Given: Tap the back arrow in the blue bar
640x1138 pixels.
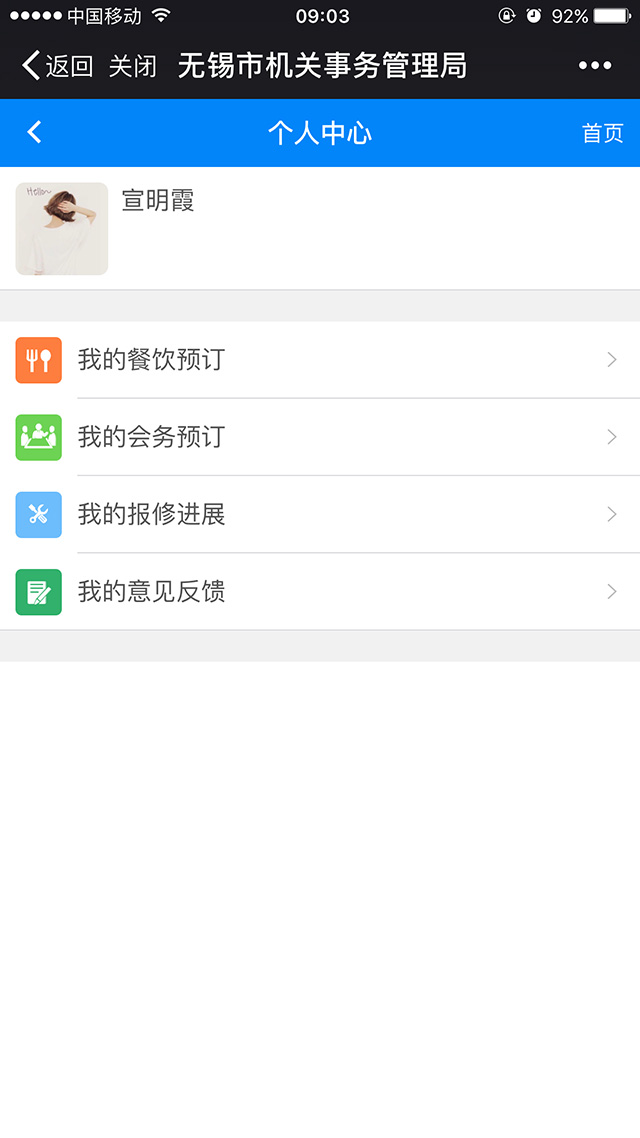Looking at the screenshot, I should (x=34, y=132).
